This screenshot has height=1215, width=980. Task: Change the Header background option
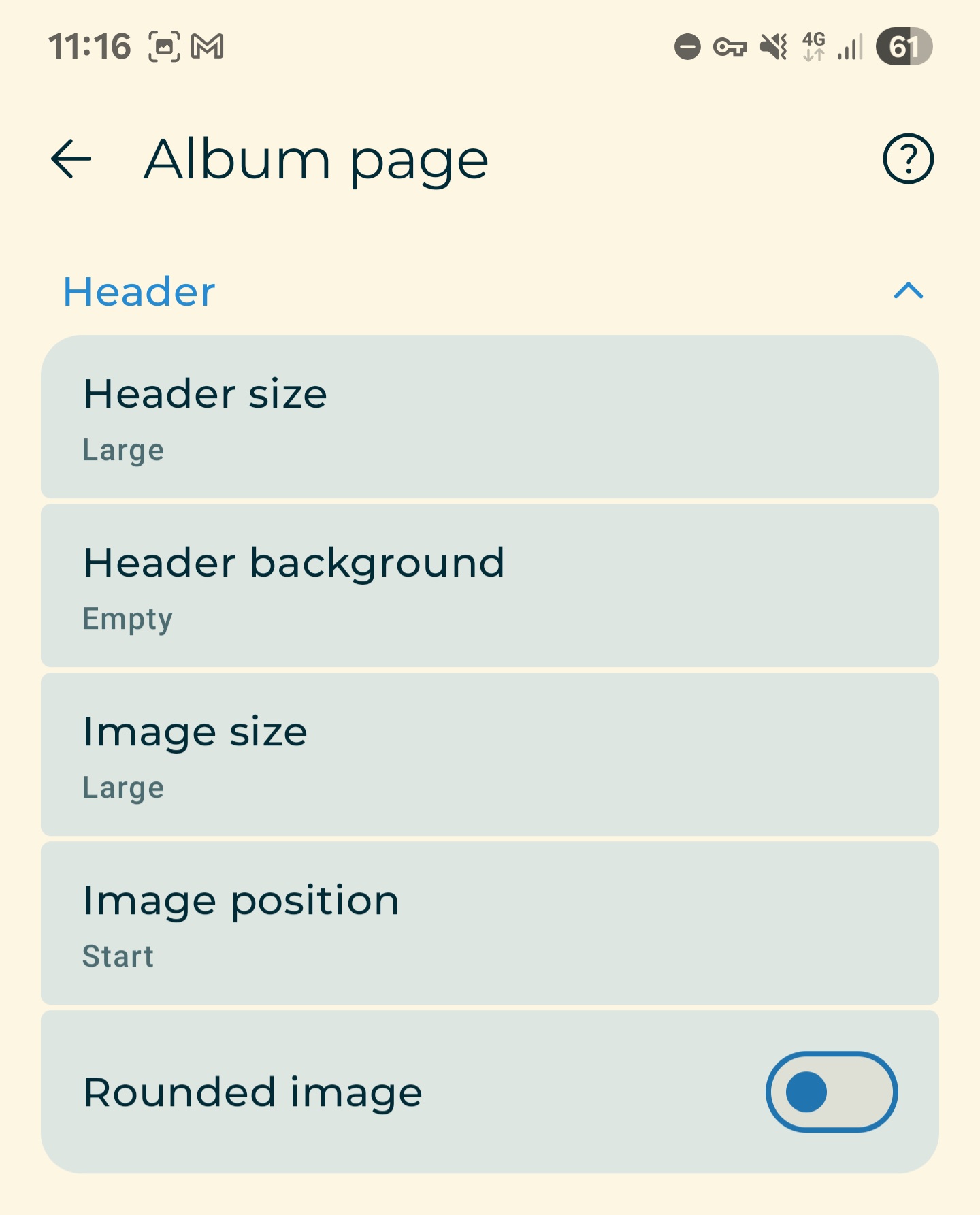(490, 585)
